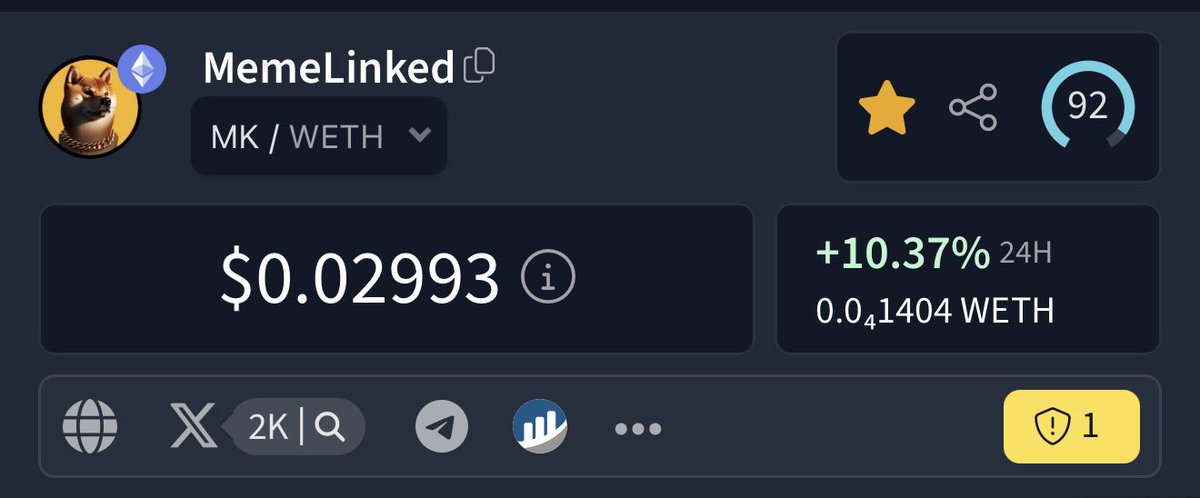Show more links via three dots
The image size is (1200, 498).
click(x=637, y=428)
